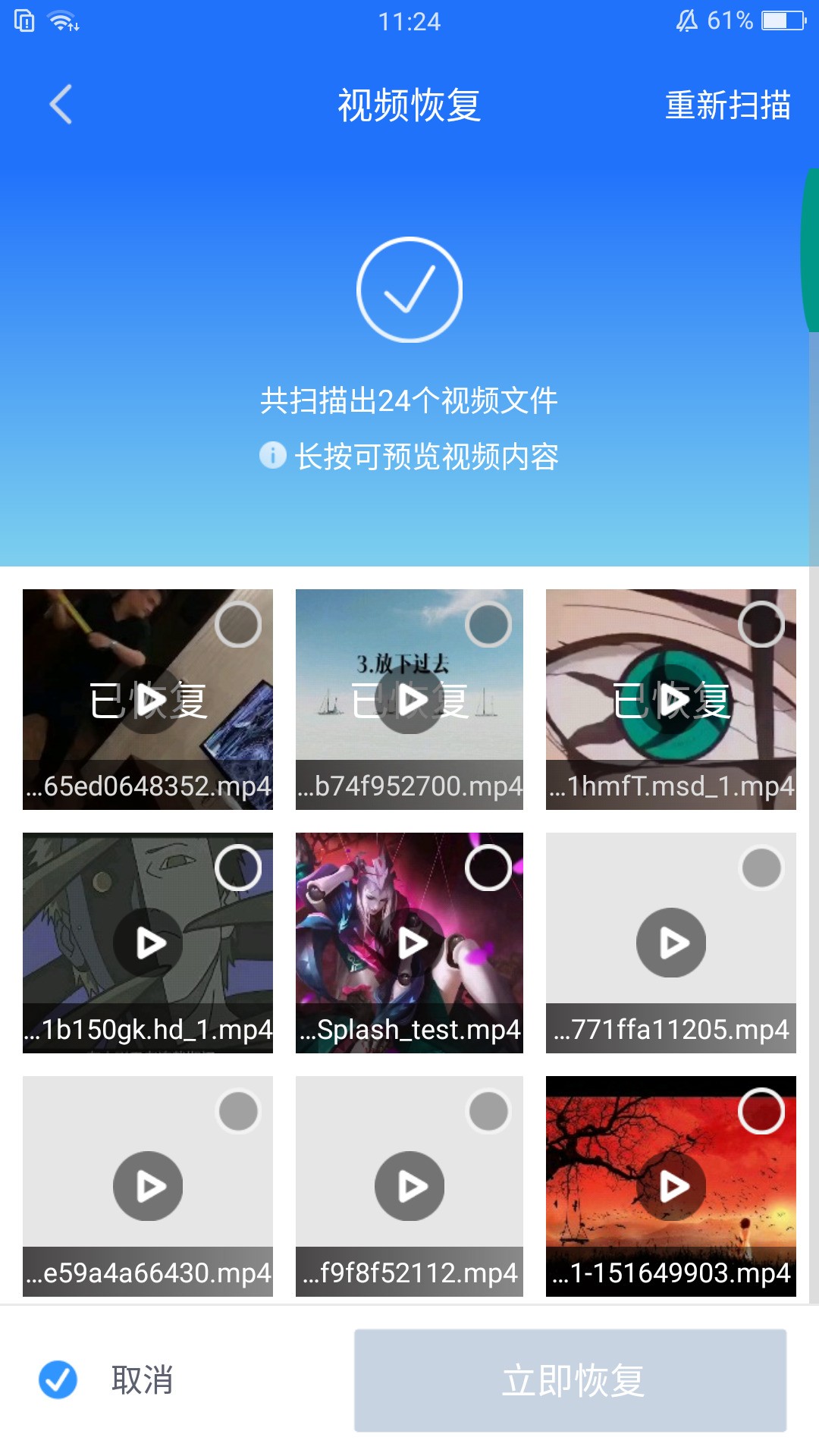Open video ...65ed0648352.mp4
Screen dimensions: 819x1456
tap(148, 699)
